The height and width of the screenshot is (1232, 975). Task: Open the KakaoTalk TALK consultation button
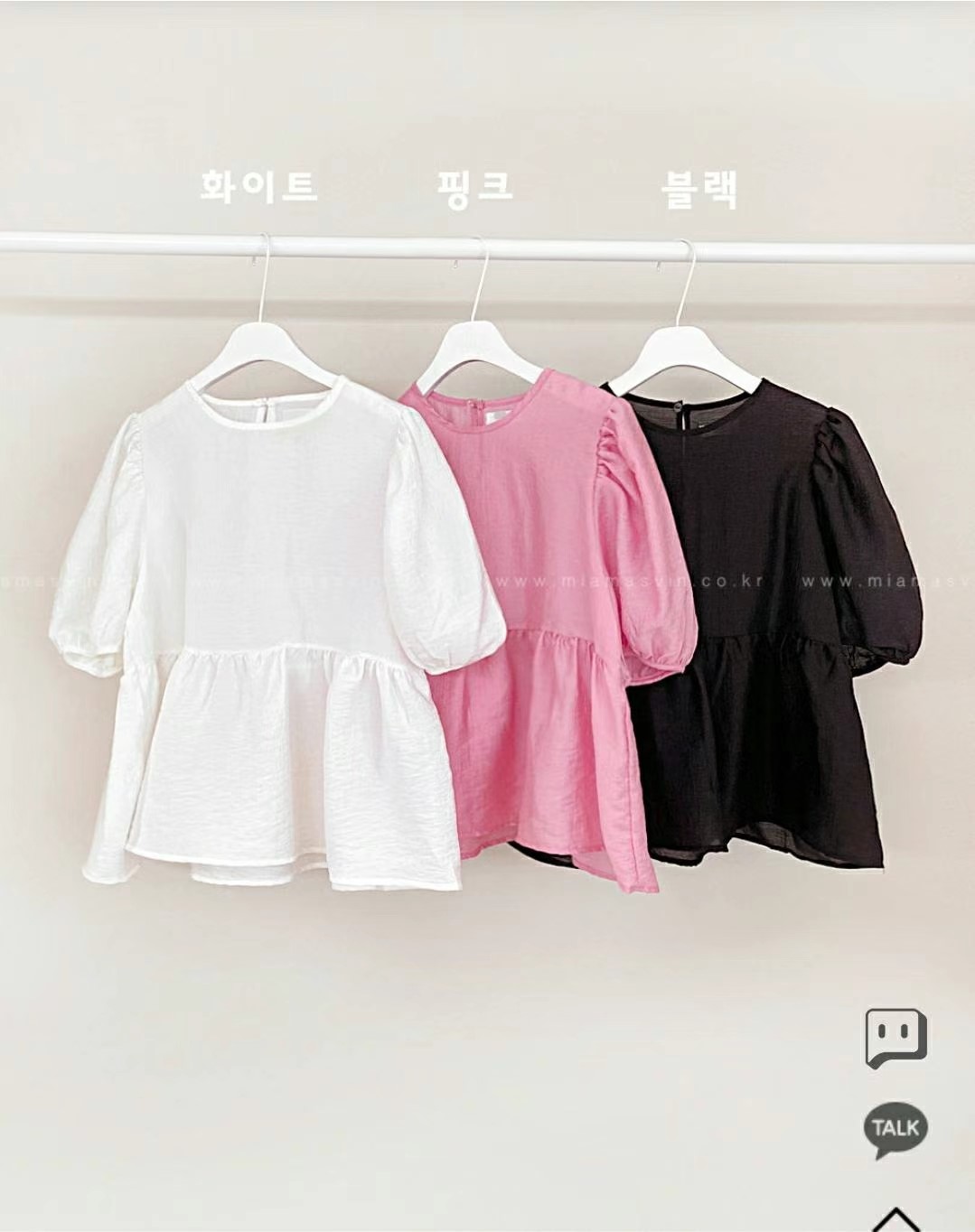[x=895, y=1128]
